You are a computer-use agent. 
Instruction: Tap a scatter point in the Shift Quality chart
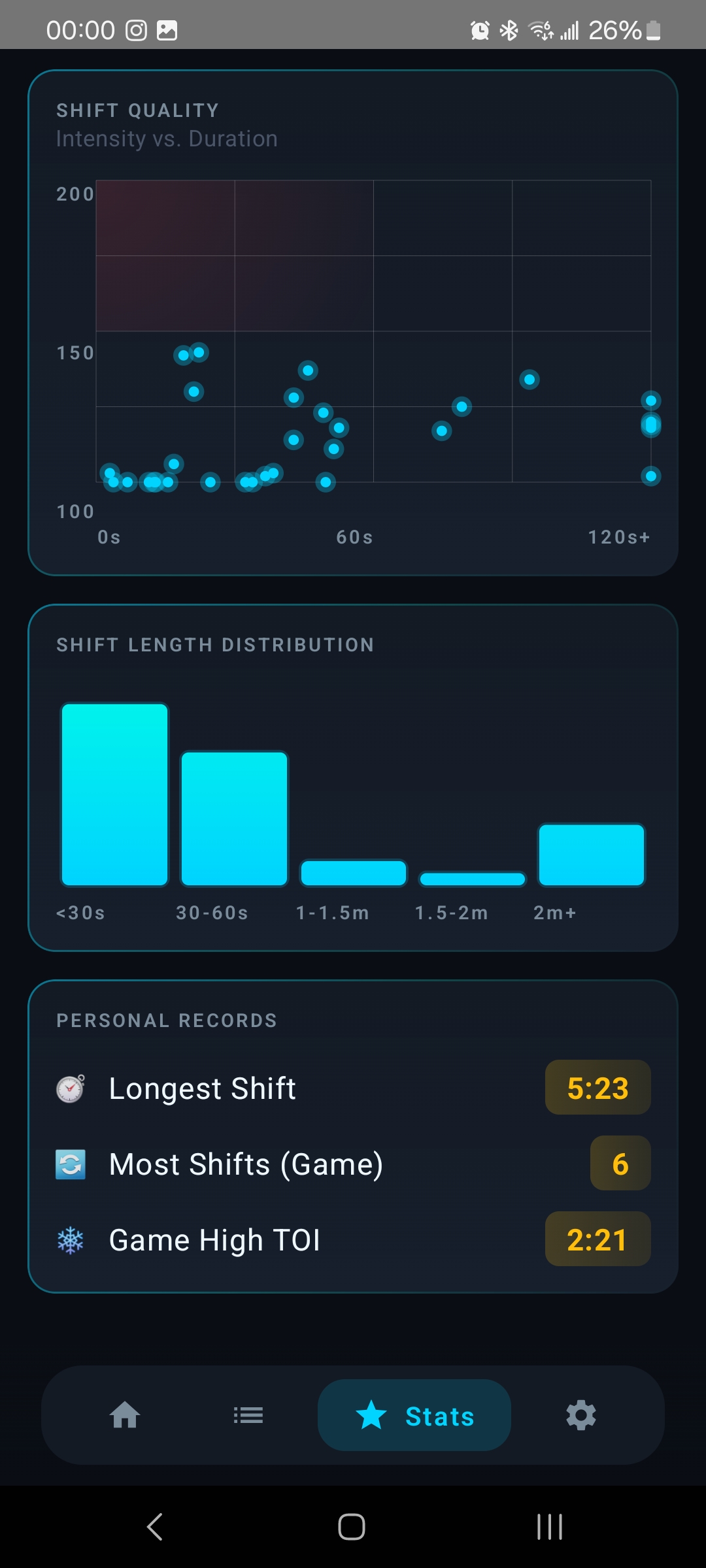click(x=307, y=371)
